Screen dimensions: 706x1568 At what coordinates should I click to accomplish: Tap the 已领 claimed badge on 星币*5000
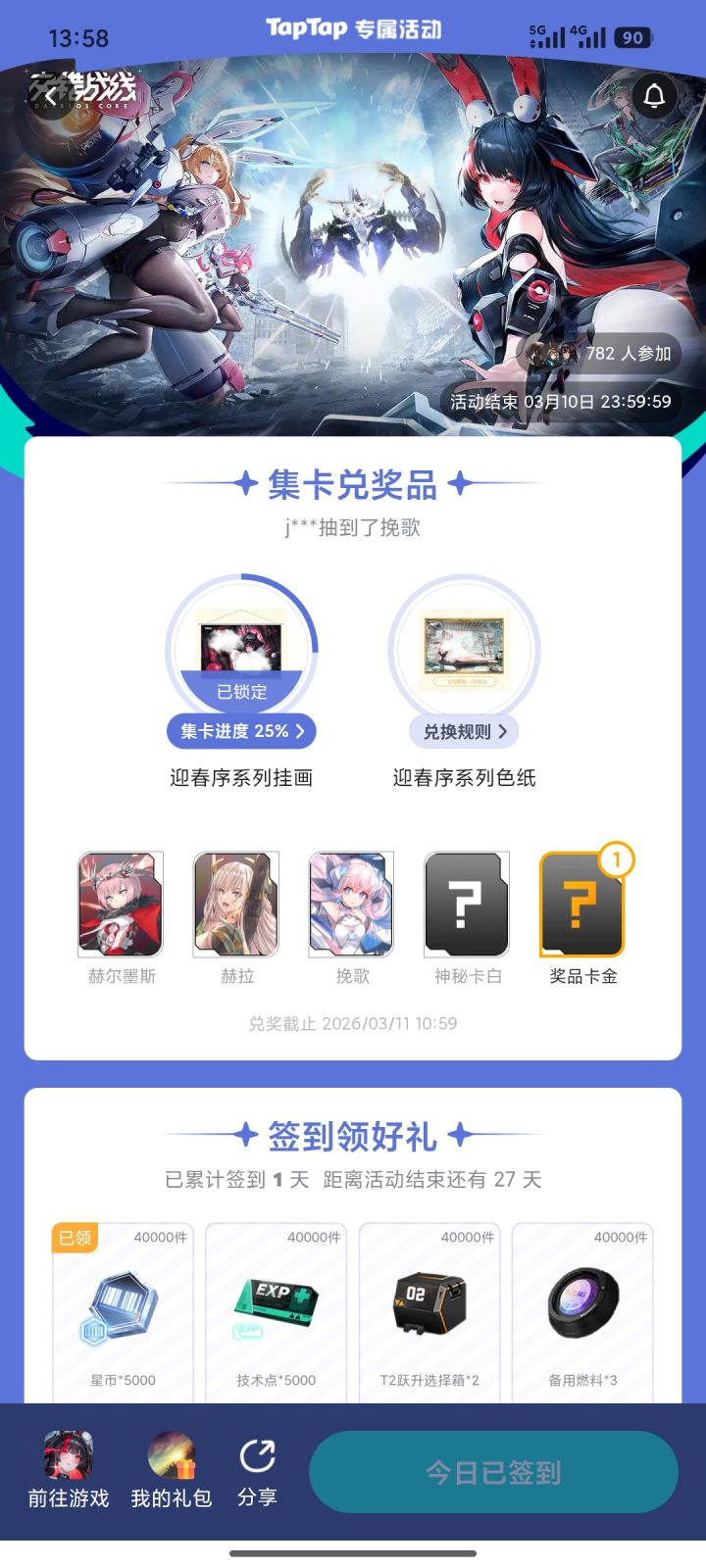tap(75, 1238)
